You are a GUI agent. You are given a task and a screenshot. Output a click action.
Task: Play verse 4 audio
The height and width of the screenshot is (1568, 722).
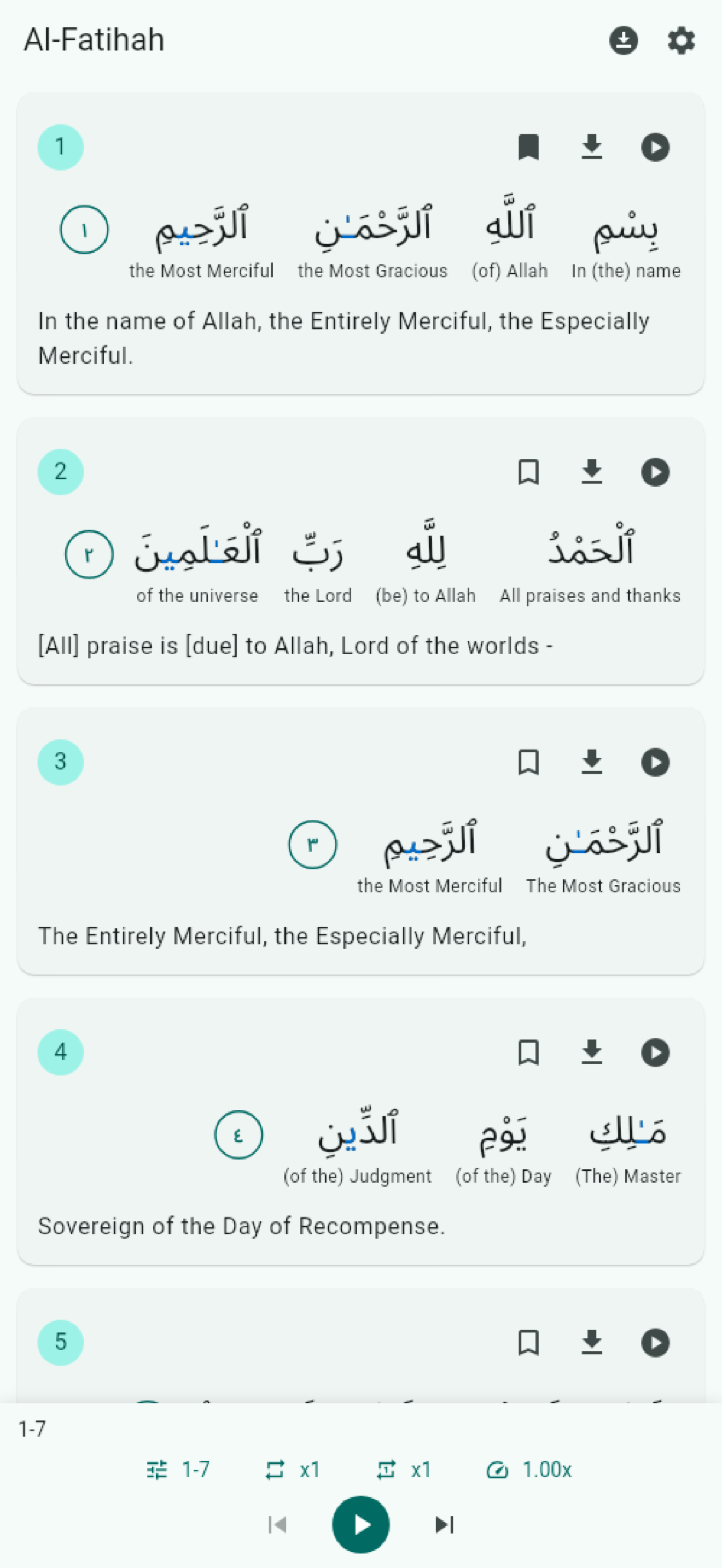[x=655, y=1052]
